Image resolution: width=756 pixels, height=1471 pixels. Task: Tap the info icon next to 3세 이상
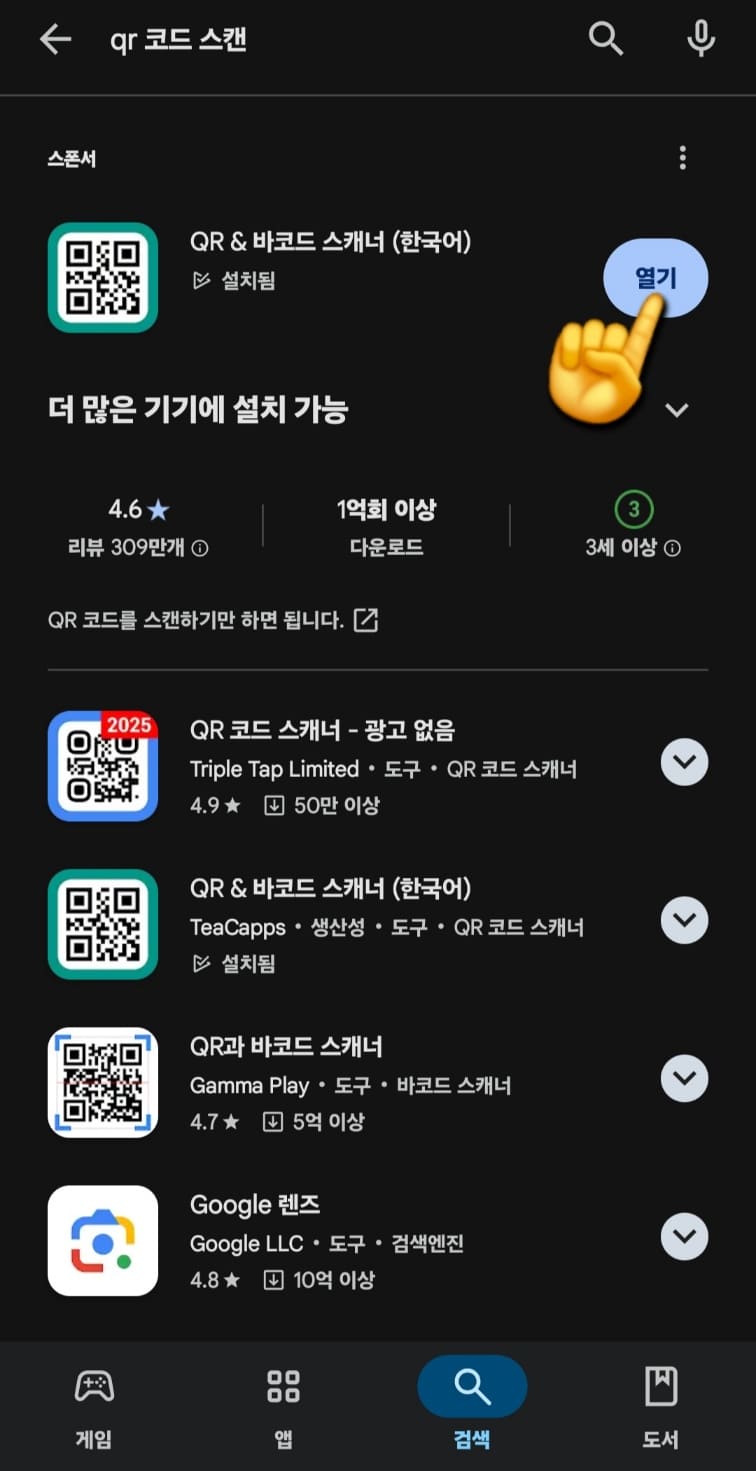pos(672,548)
